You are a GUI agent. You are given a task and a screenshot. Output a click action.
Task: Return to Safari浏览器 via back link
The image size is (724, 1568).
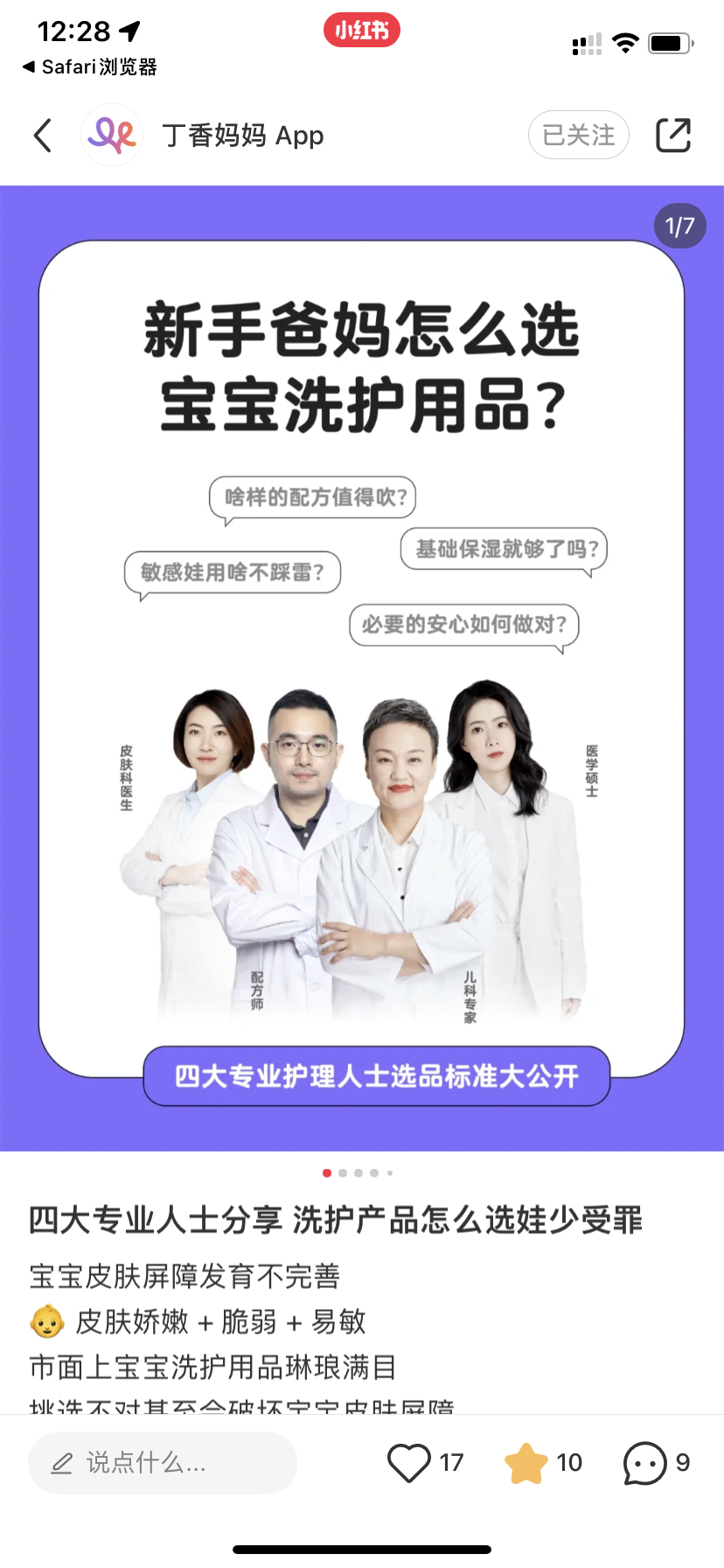[89, 66]
